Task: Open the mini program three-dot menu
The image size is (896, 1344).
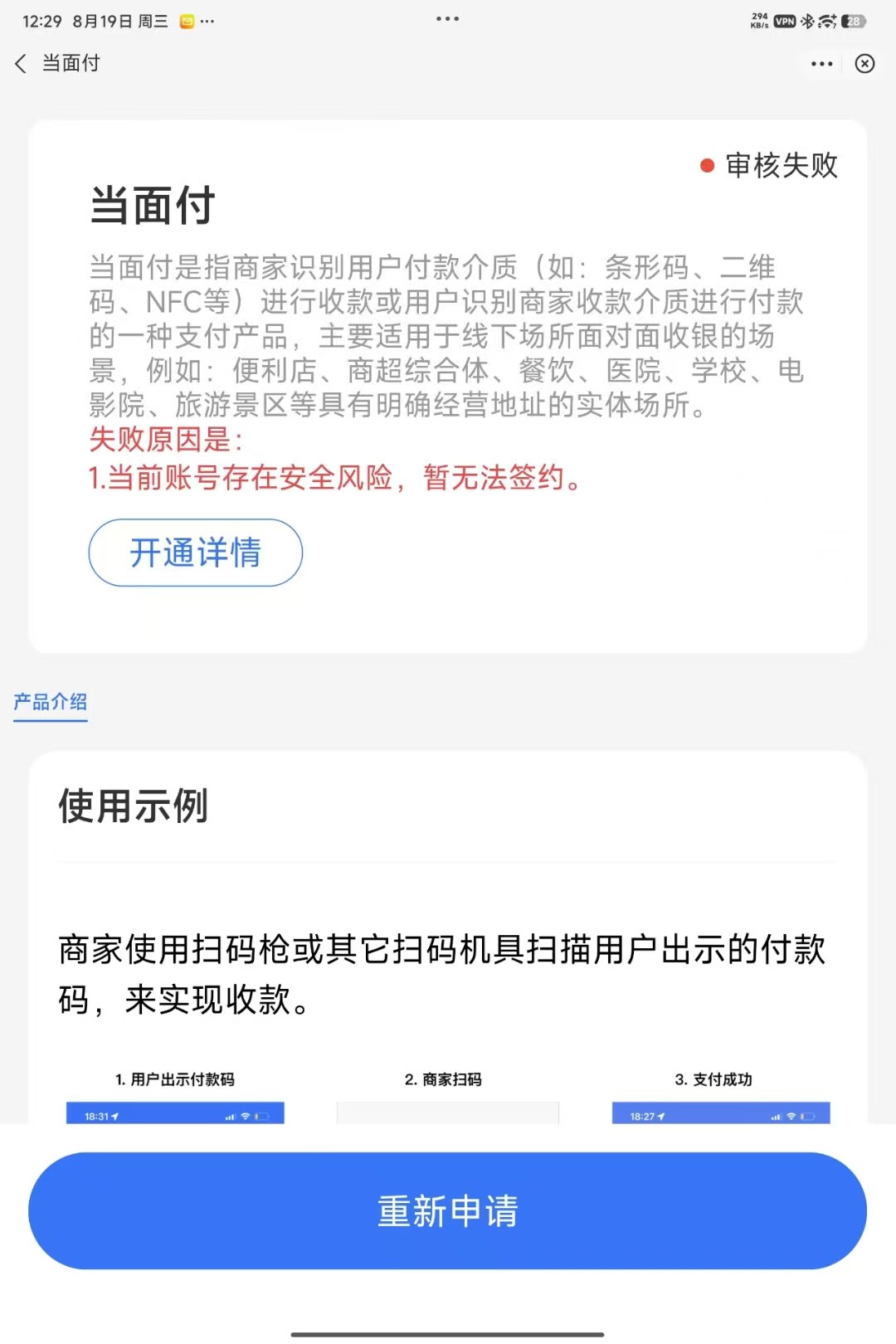Action: [821, 64]
